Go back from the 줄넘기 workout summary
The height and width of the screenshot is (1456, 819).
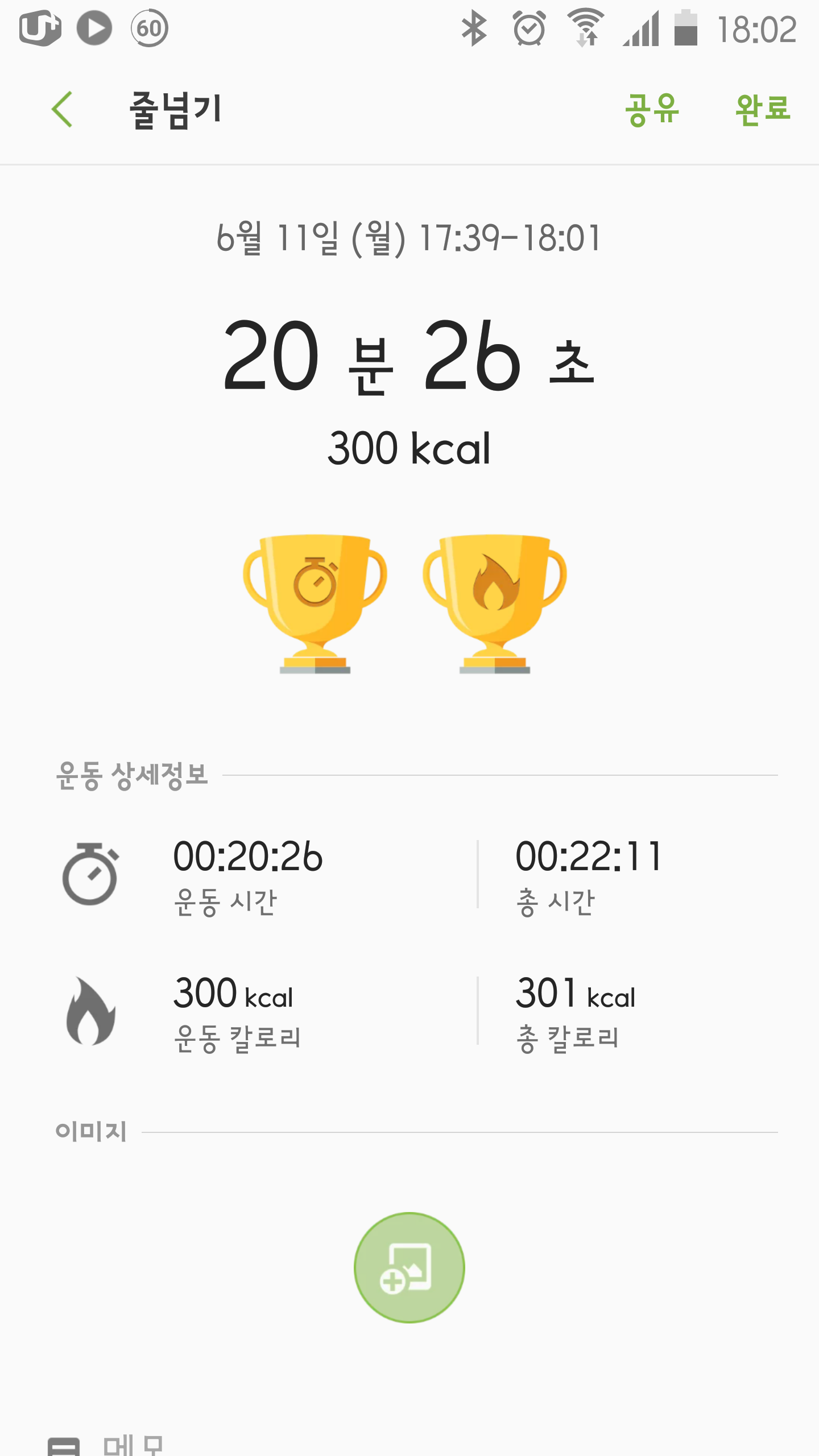(63, 109)
